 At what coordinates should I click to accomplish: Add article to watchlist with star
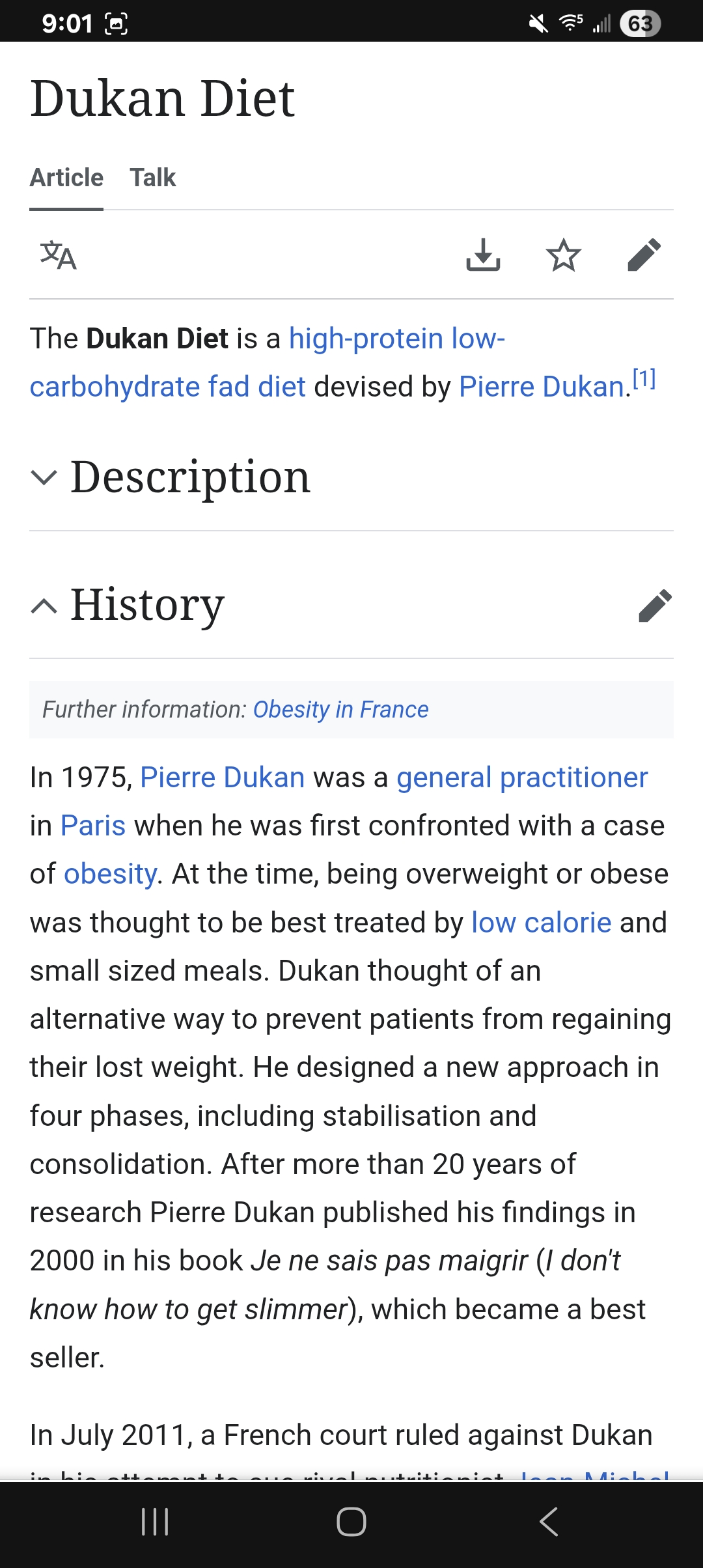(563, 255)
